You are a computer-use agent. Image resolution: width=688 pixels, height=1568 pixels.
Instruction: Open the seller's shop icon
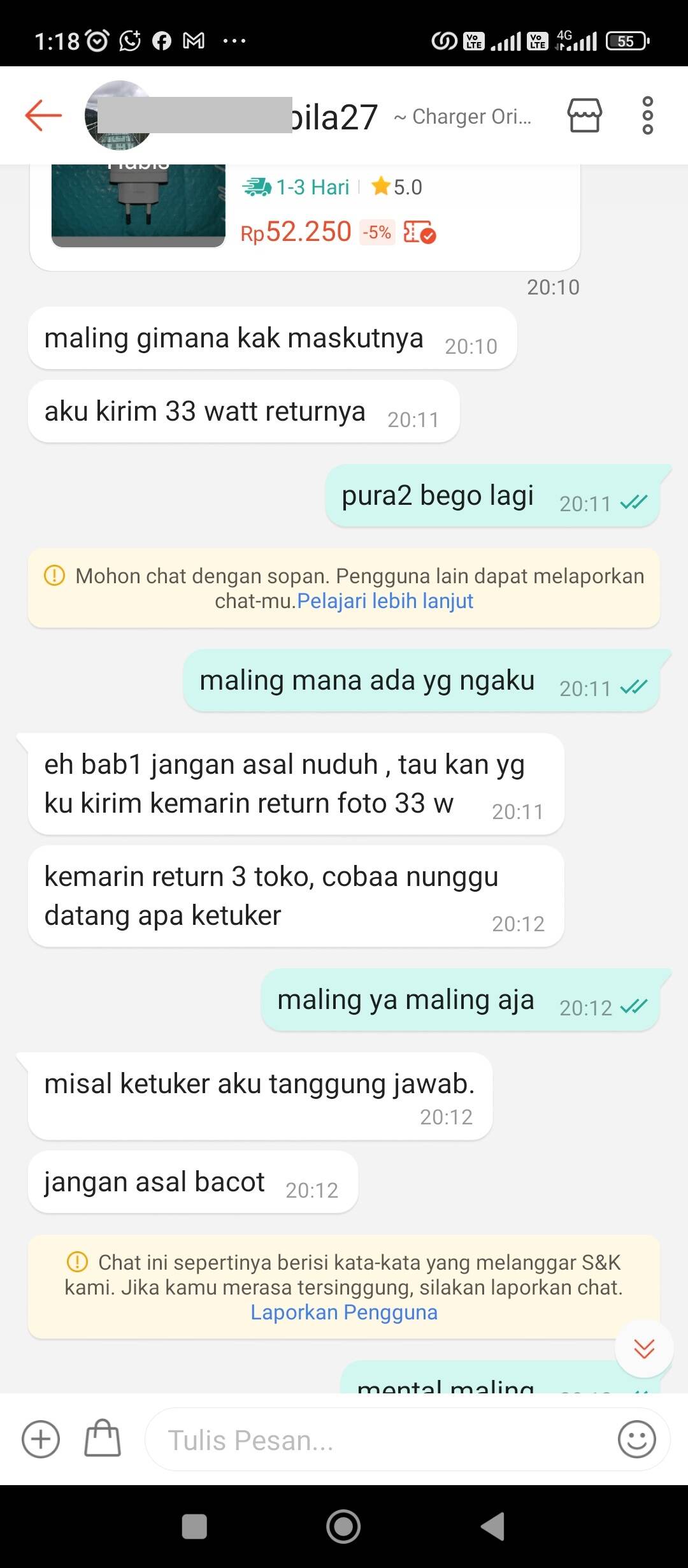(x=584, y=115)
